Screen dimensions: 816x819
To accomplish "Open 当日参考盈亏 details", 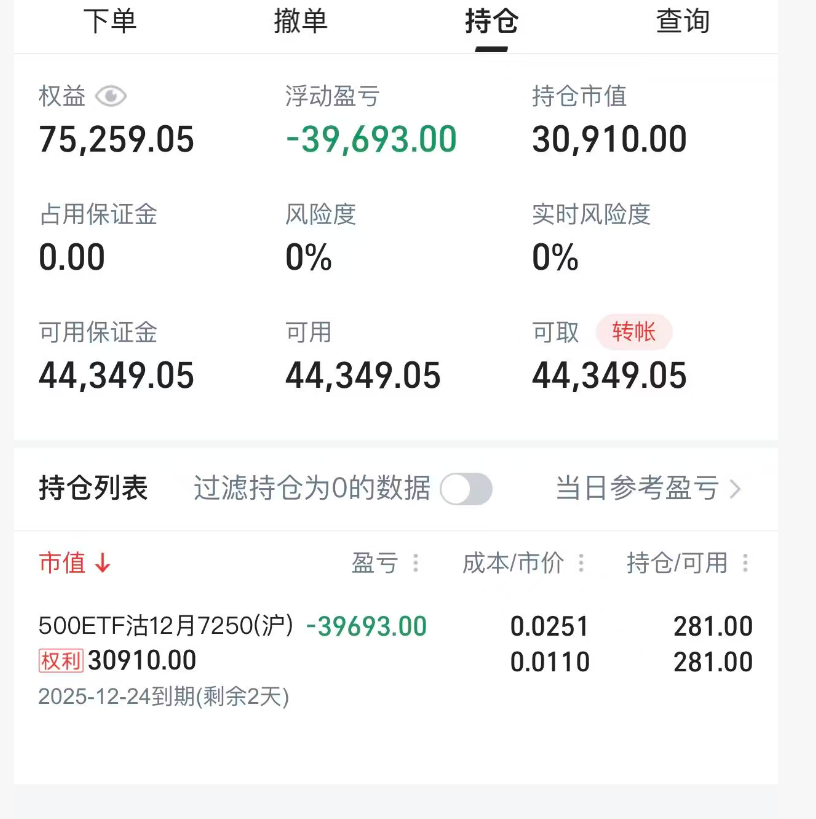I will click(648, 489).
